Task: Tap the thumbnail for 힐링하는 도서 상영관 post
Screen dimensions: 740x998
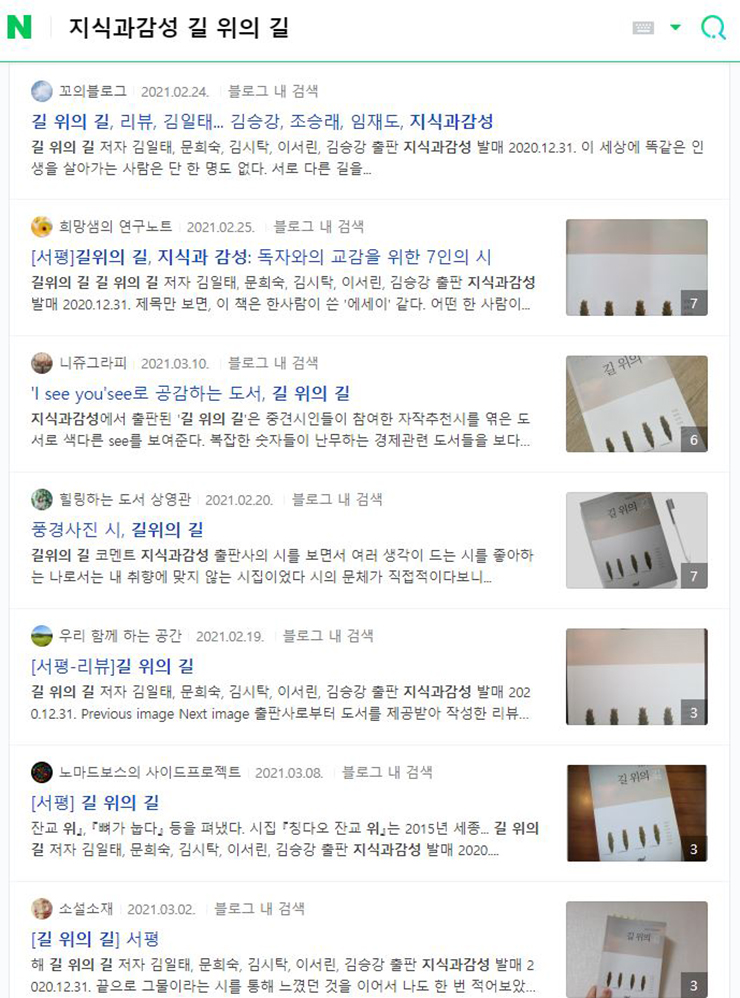Action: (636, 539)
